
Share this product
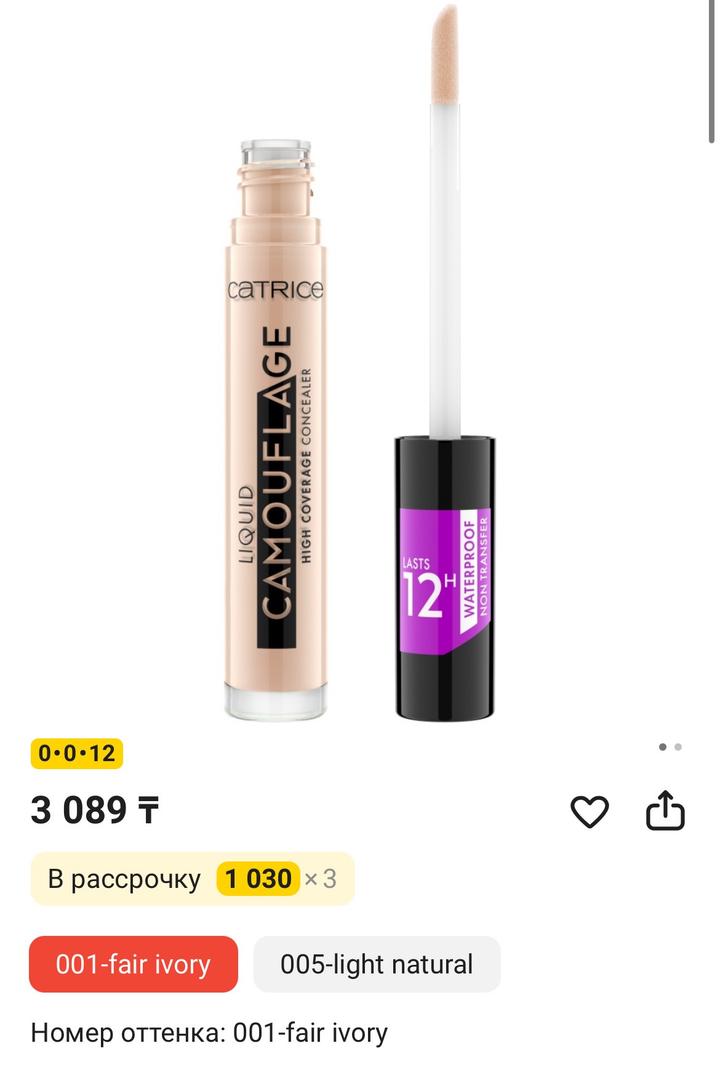665,811
